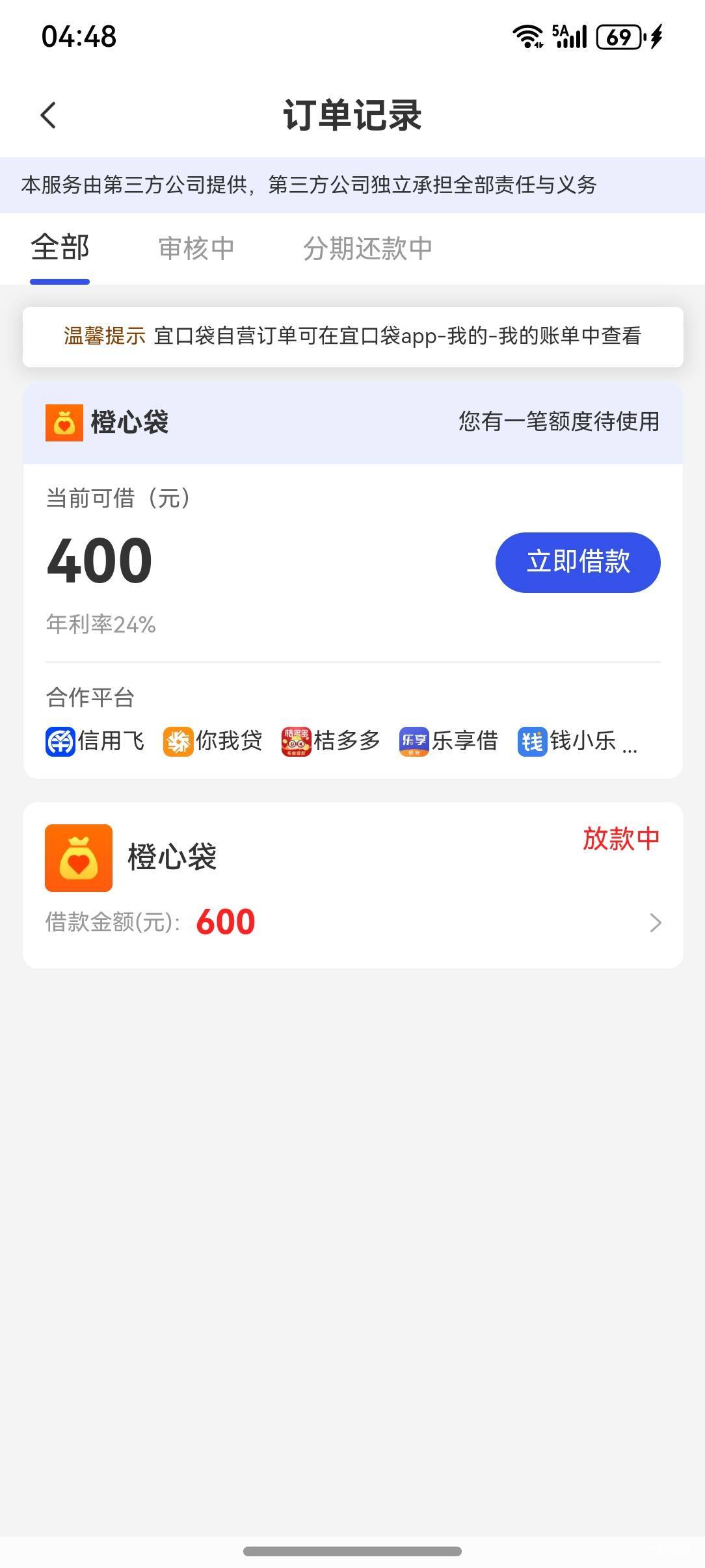
Task: Switch to the 审核中 tab
Action: point(196,248)
